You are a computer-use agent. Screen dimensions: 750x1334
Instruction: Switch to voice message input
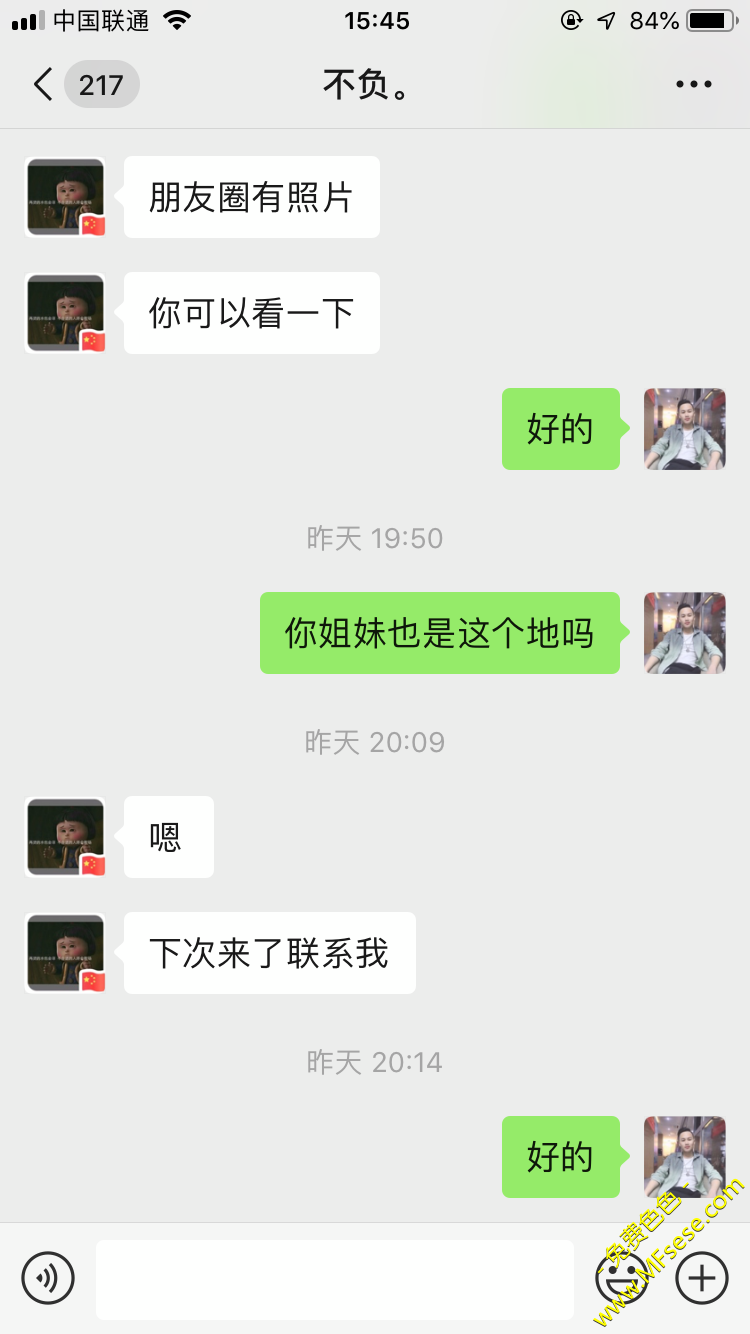pyautogui.click(x=48, y=1277)
